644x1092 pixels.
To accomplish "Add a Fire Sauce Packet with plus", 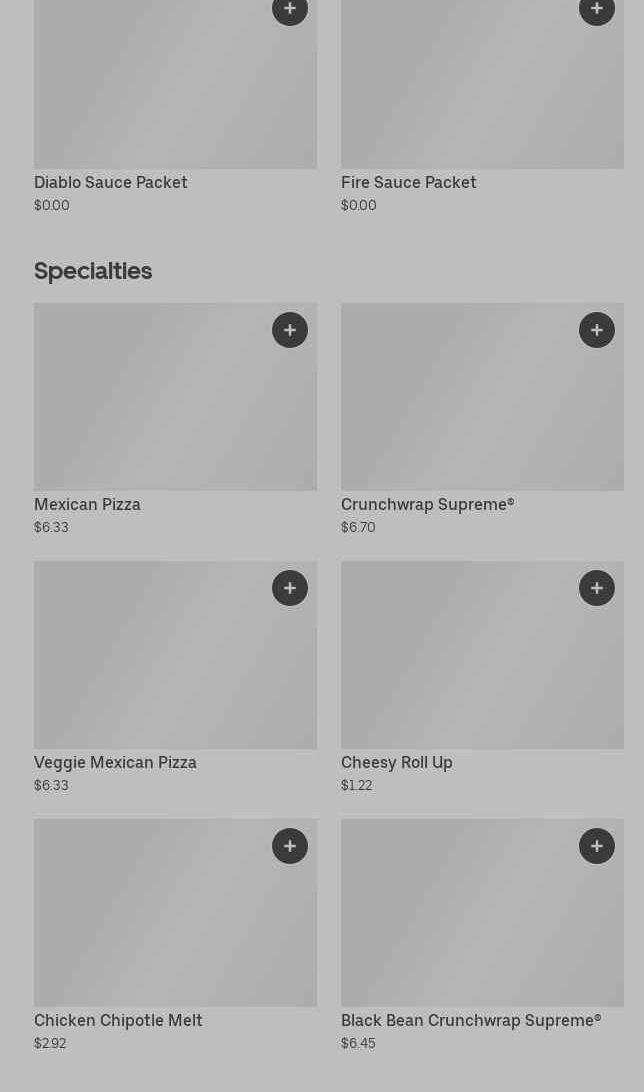I will pyautogui.click(x=597, y=9).
